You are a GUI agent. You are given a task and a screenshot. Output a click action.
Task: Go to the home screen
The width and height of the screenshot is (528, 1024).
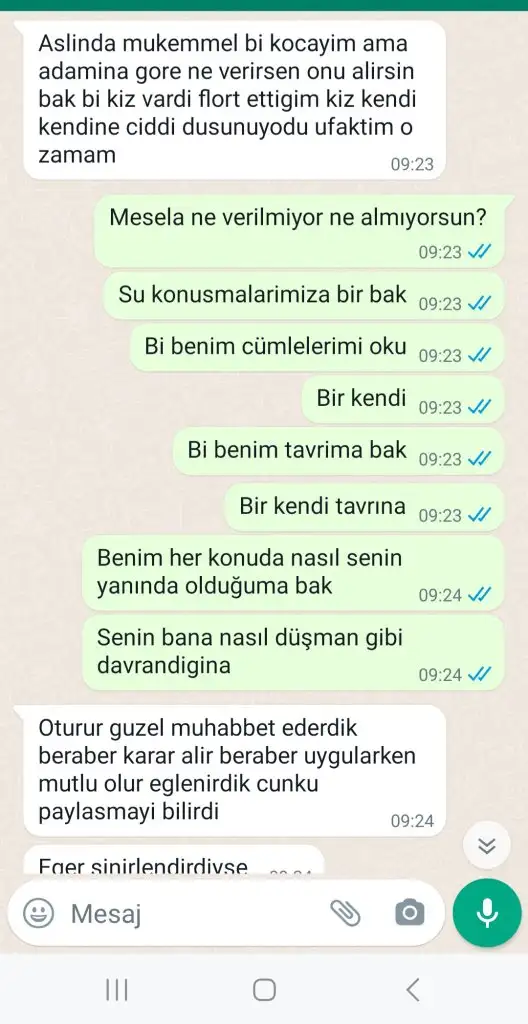coord(264,990)
